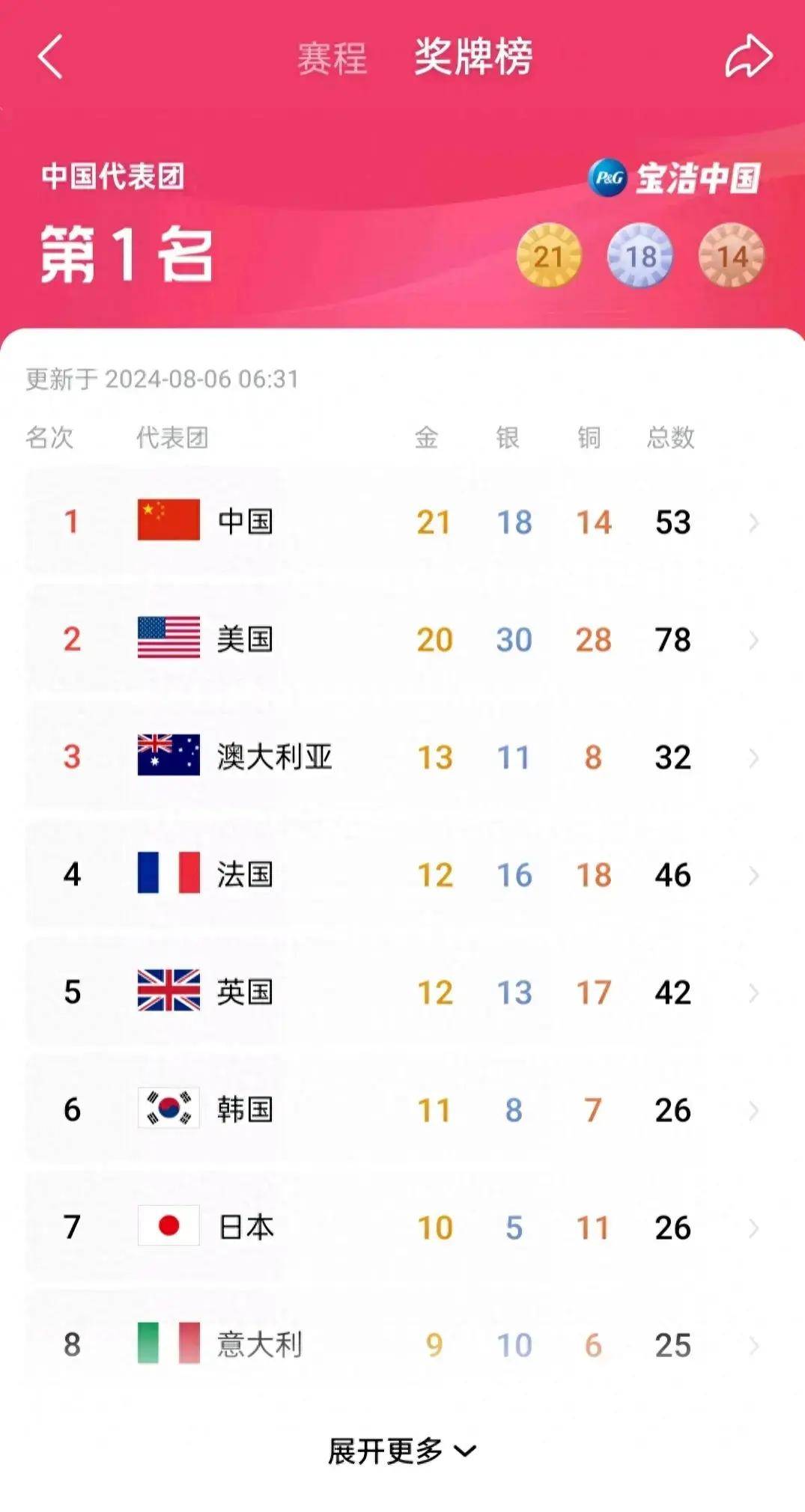Select the 奖牌榜 tab

click(473, 57)
